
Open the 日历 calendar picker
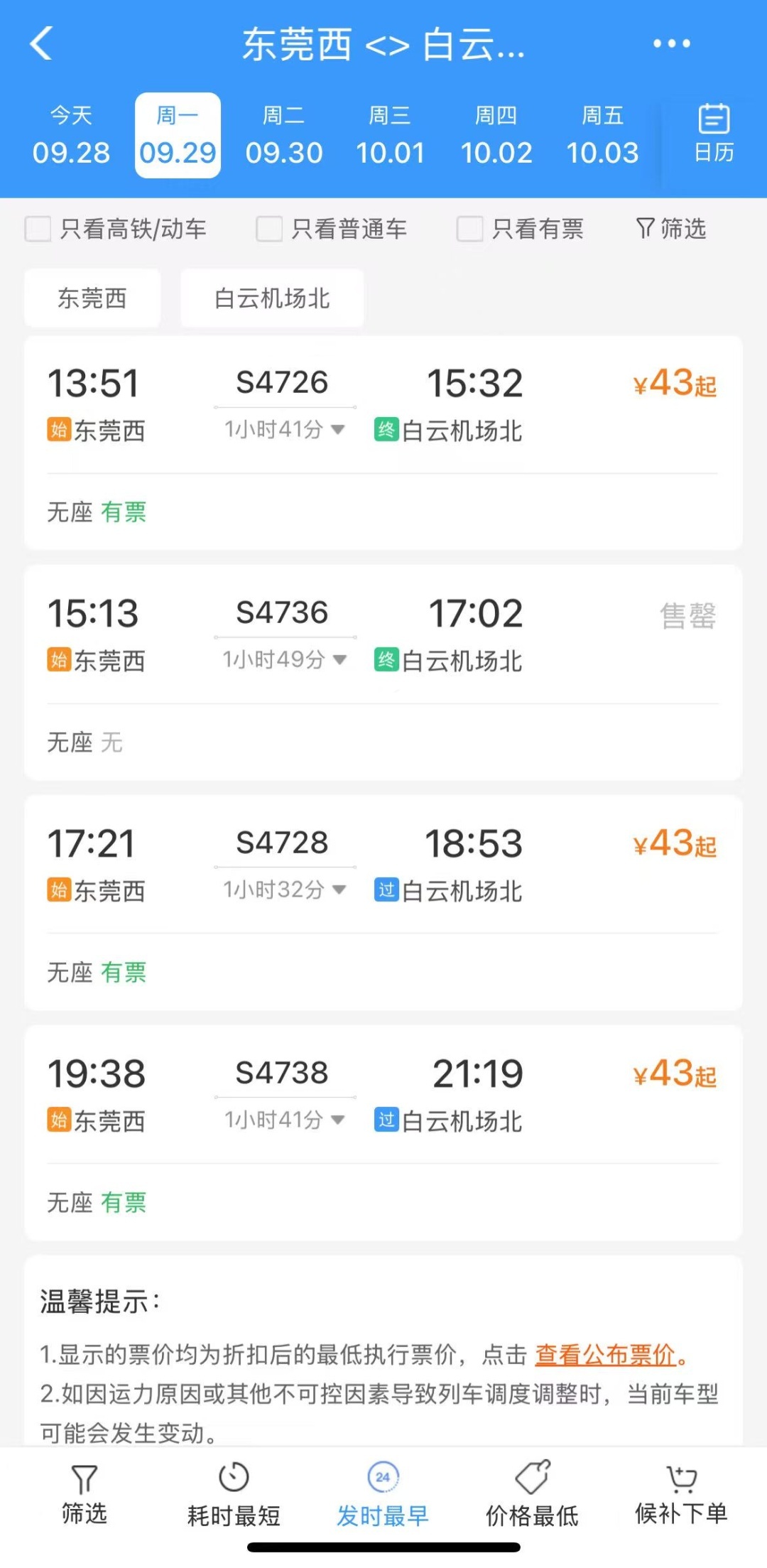(x=713, y=134)
